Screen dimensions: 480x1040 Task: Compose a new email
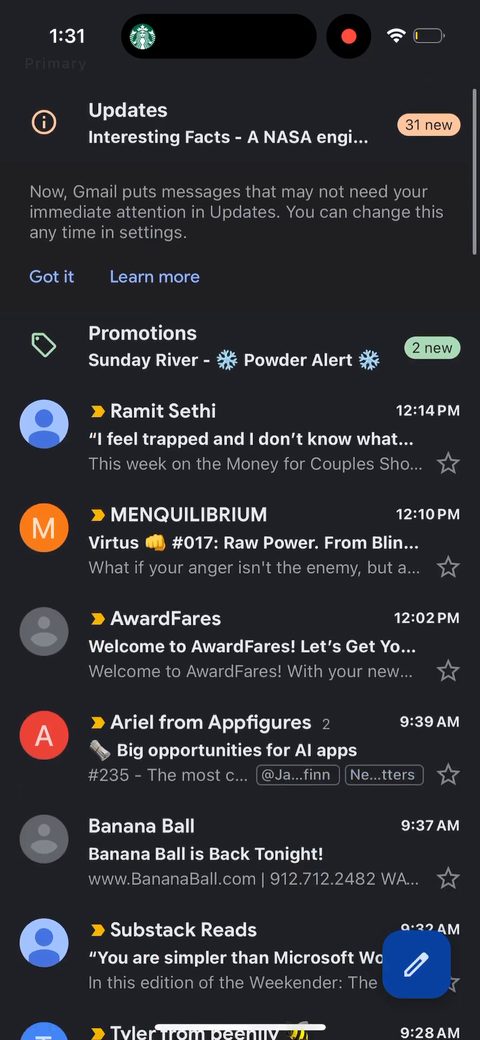point(416,964)
